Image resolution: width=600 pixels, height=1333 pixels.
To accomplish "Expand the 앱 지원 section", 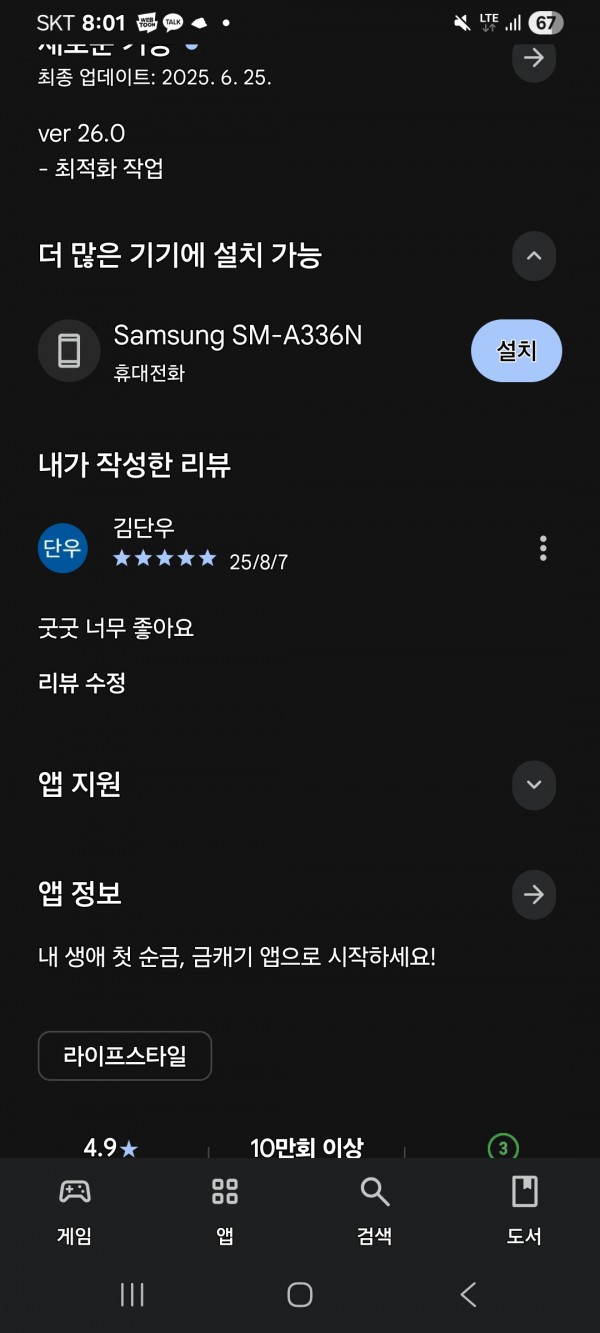I will [534, 785].
